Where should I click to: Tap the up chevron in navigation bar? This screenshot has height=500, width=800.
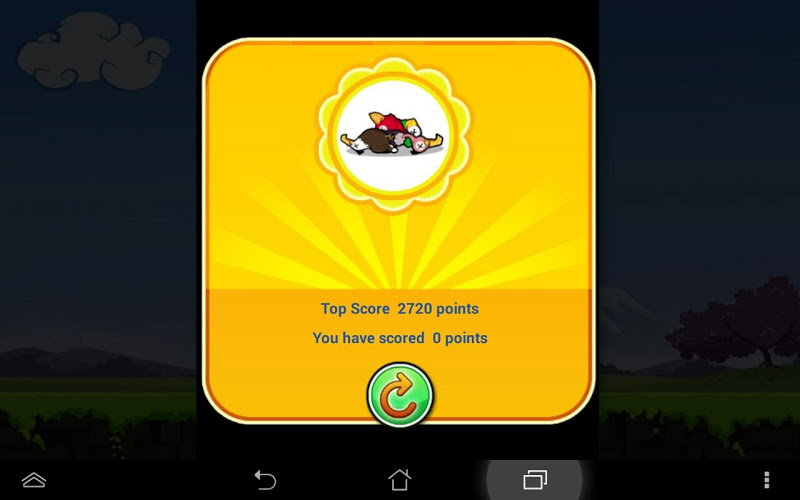click(34, 480)
